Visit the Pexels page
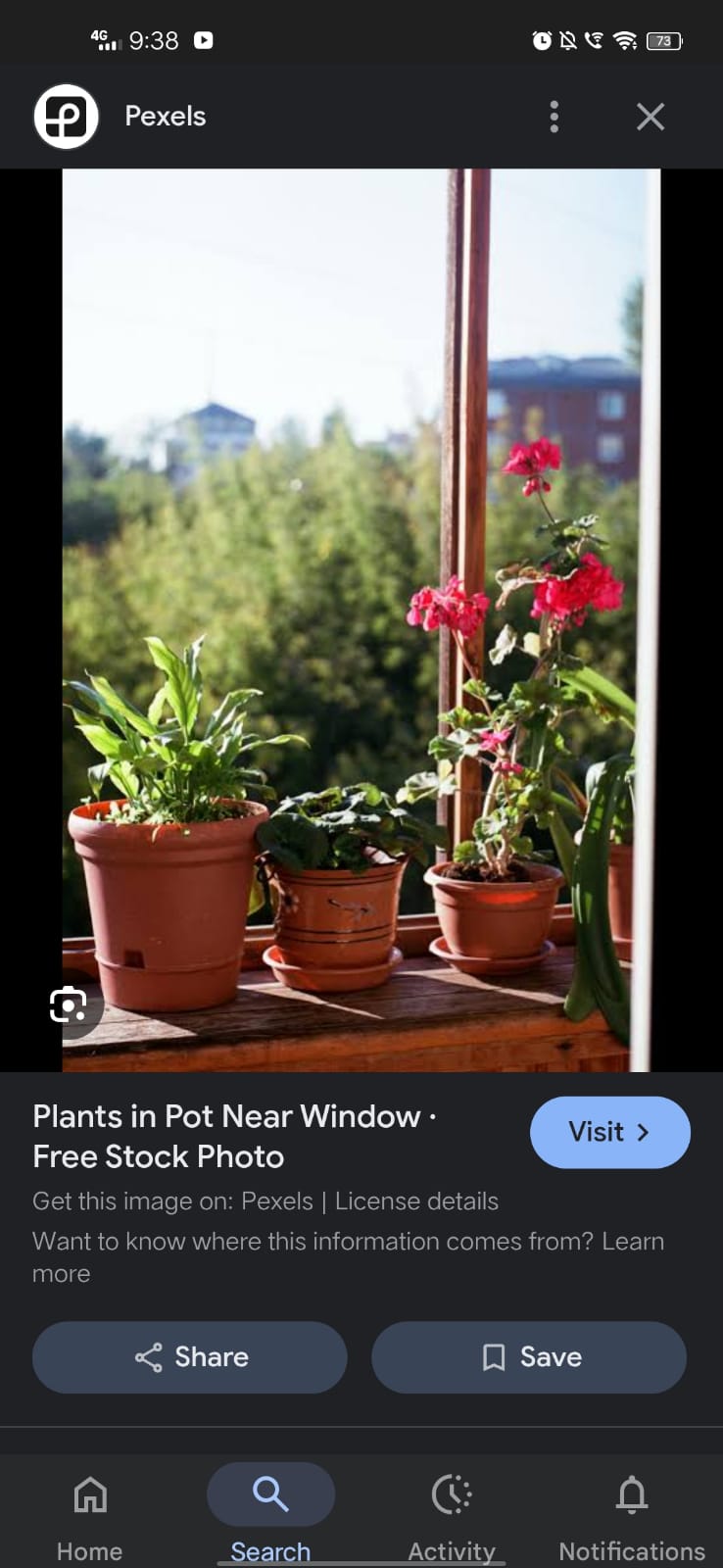 pyautogui.click(x=610, y=1132)
